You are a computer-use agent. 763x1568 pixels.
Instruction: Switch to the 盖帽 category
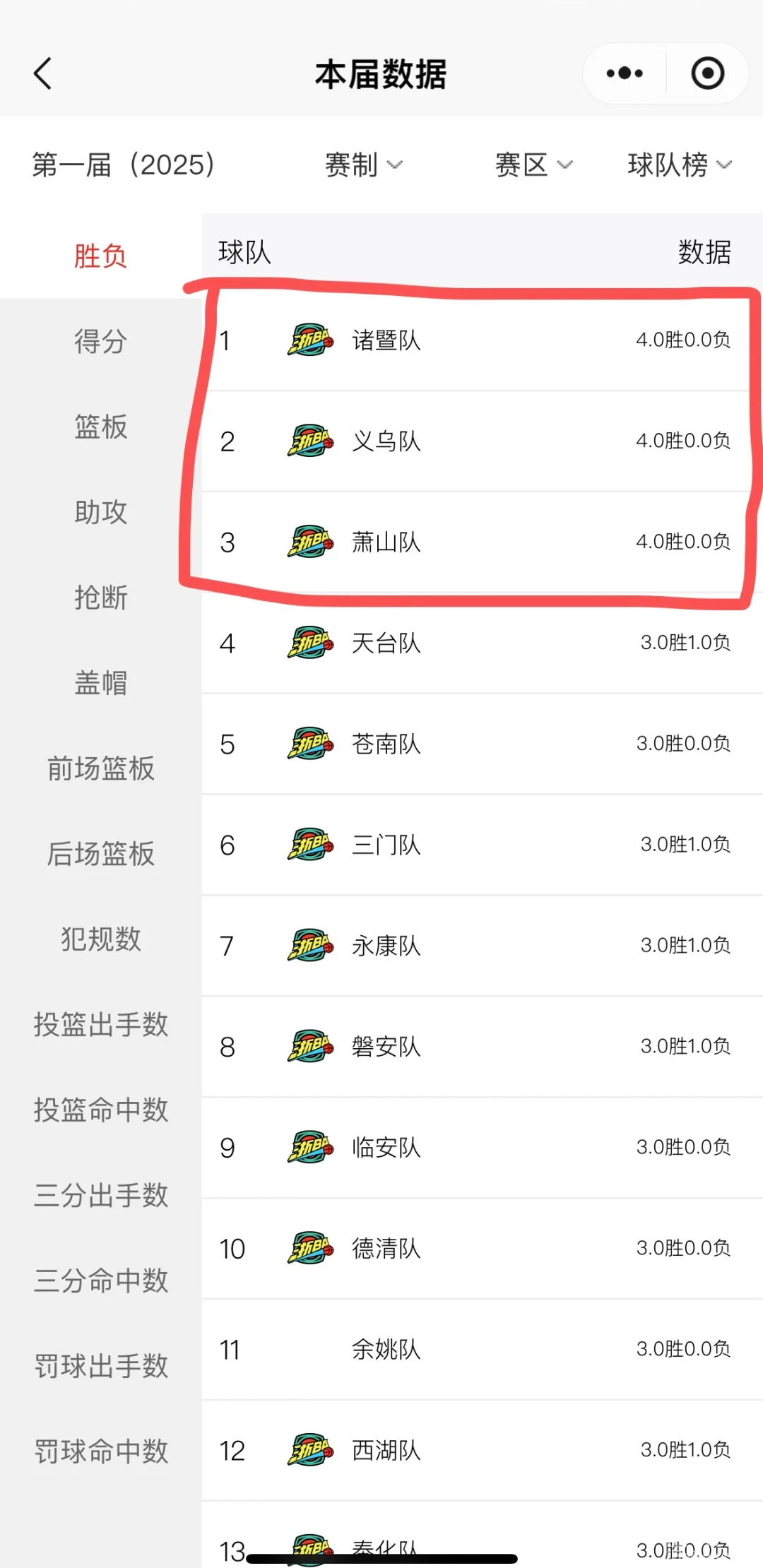point(100,683)
